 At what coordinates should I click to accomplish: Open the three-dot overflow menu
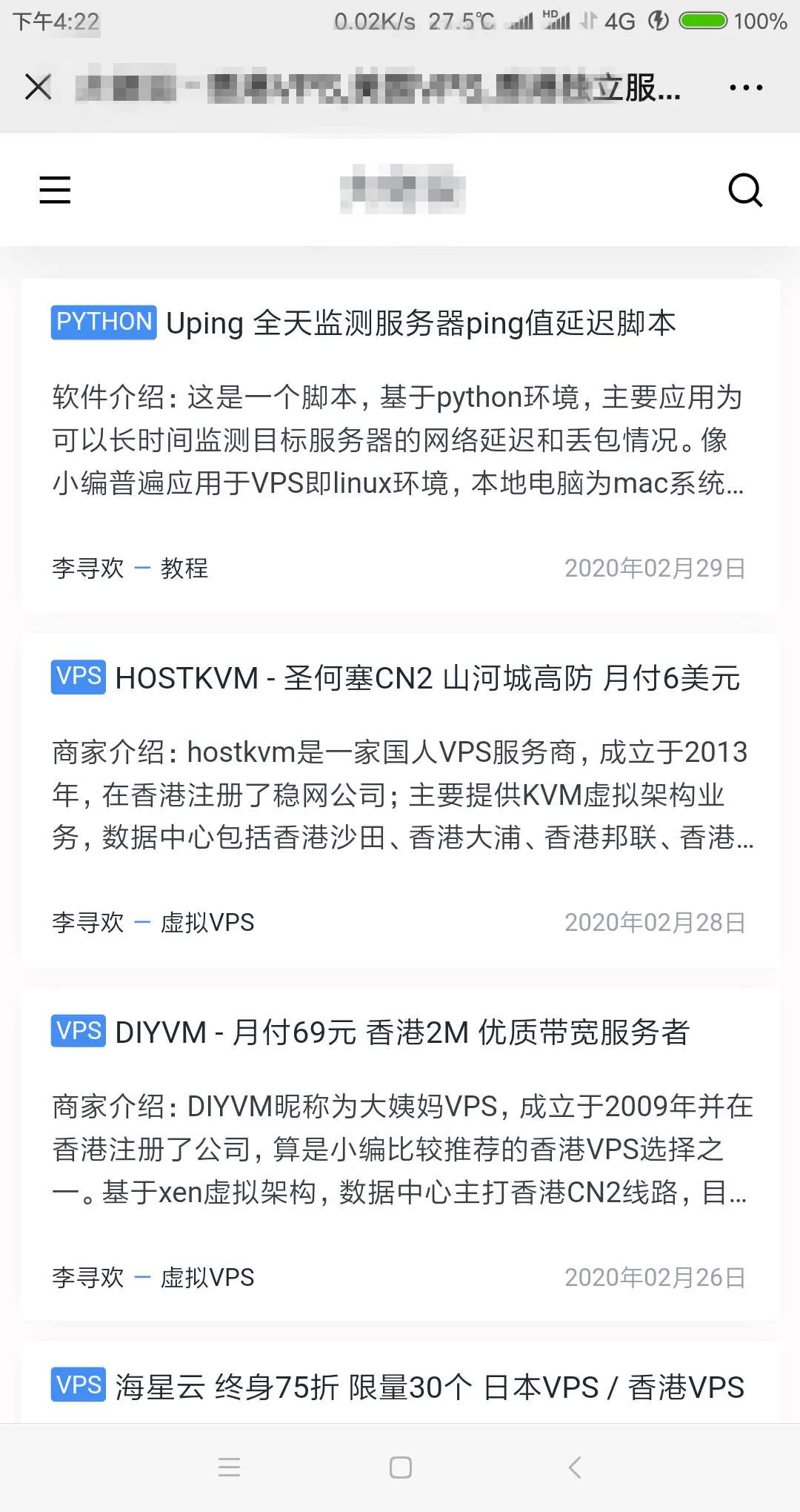point(745,87)
